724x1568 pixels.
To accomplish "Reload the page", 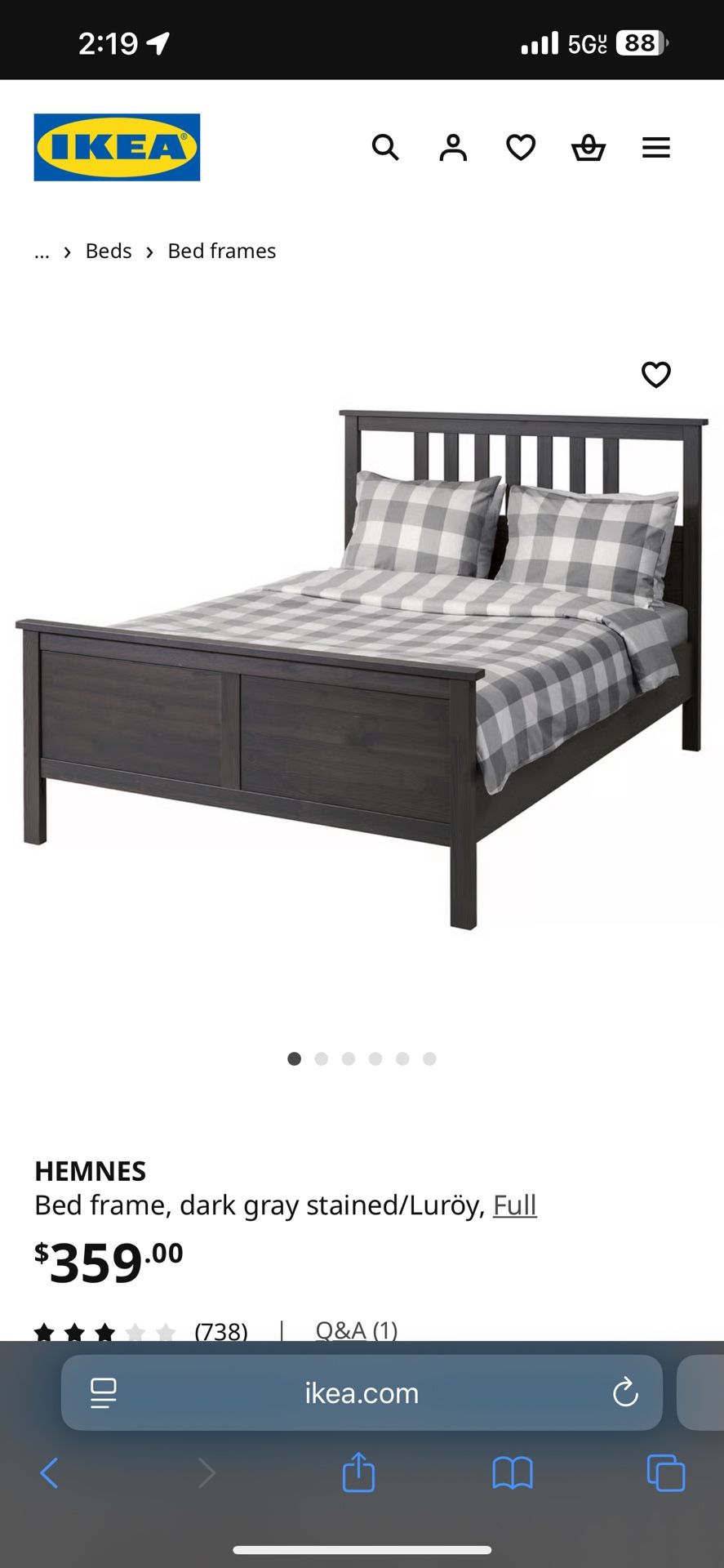I will [x=625, y=1392].
